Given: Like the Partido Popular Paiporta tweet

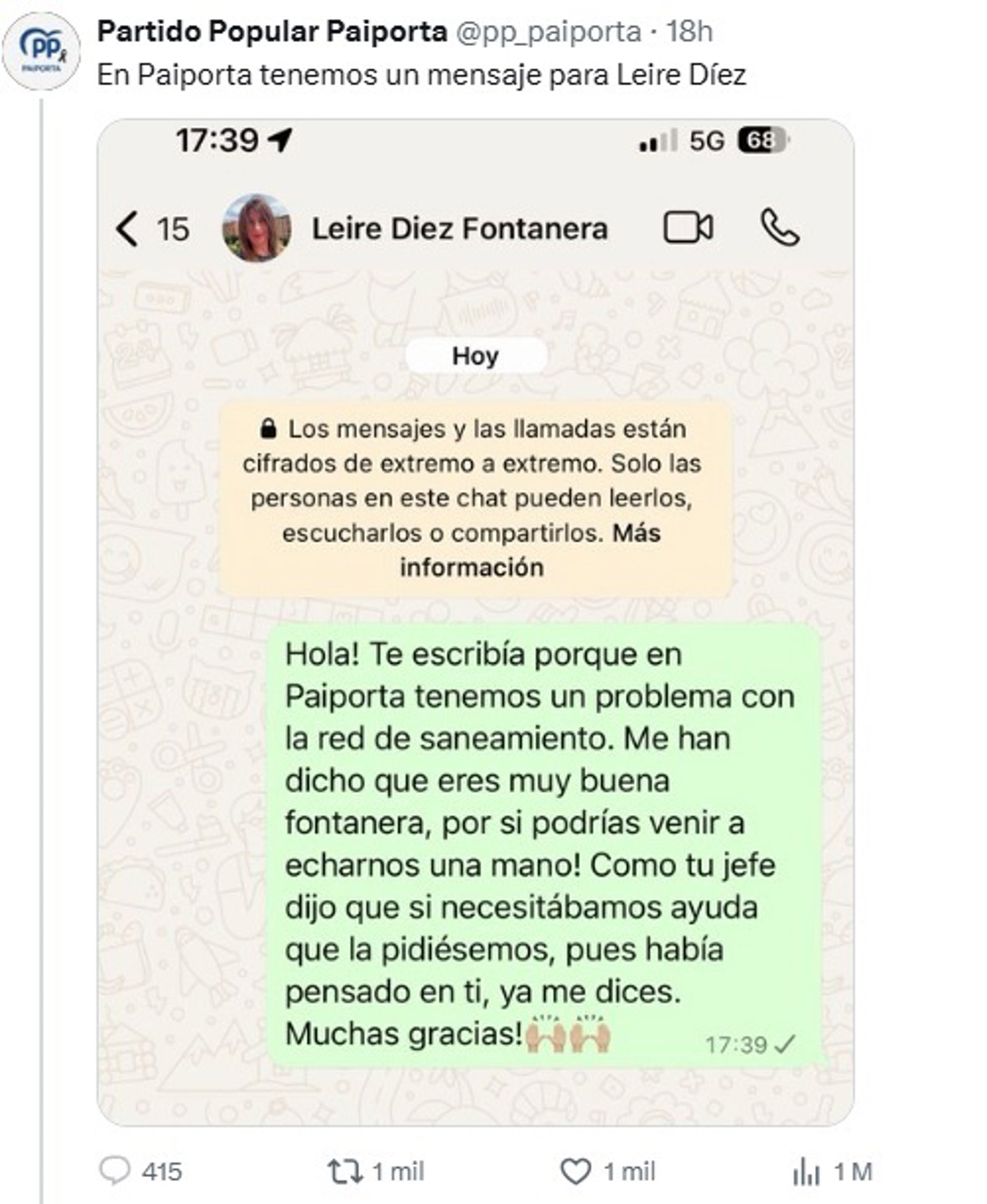Looking at the screenshot, I should 575,1172.
